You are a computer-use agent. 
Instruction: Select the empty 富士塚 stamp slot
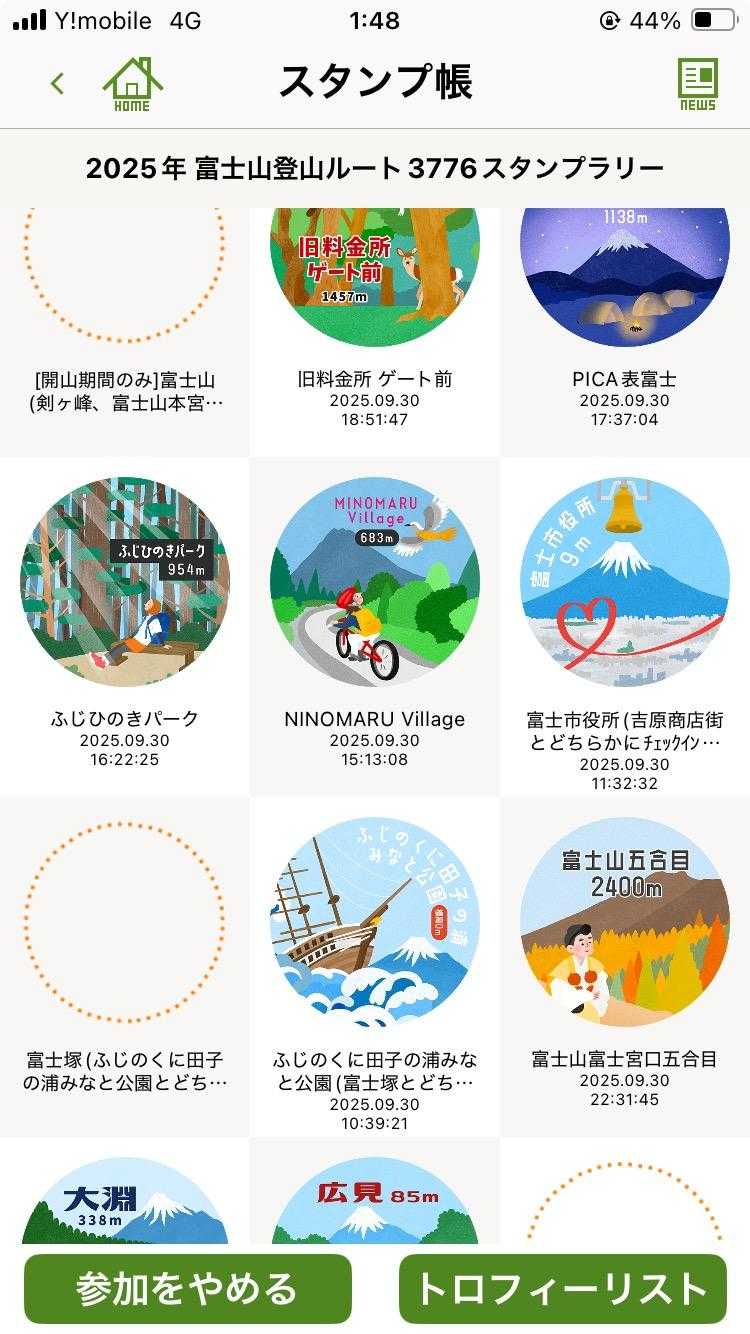(125, 922)
